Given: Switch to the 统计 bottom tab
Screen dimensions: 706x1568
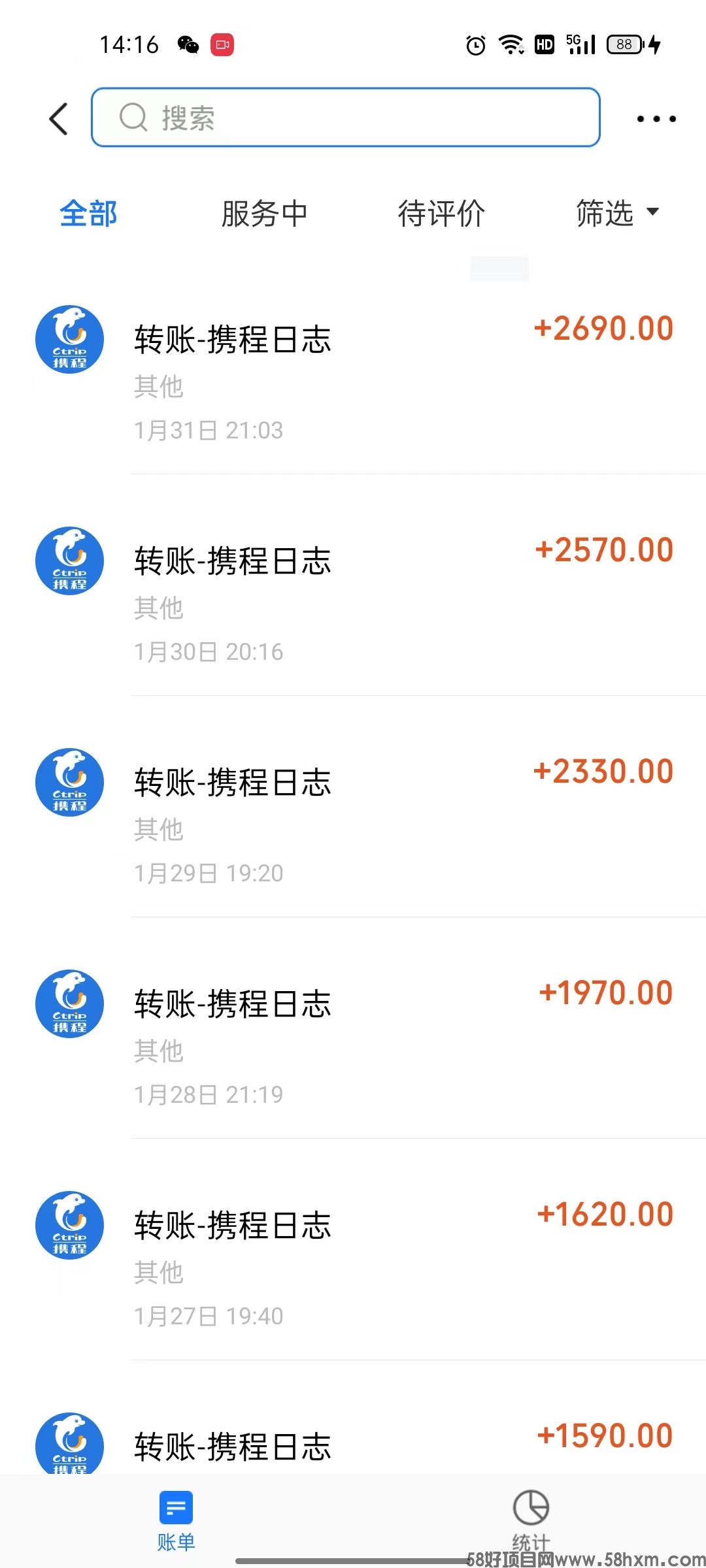Looking at the screenshot, I should 530,1521.
